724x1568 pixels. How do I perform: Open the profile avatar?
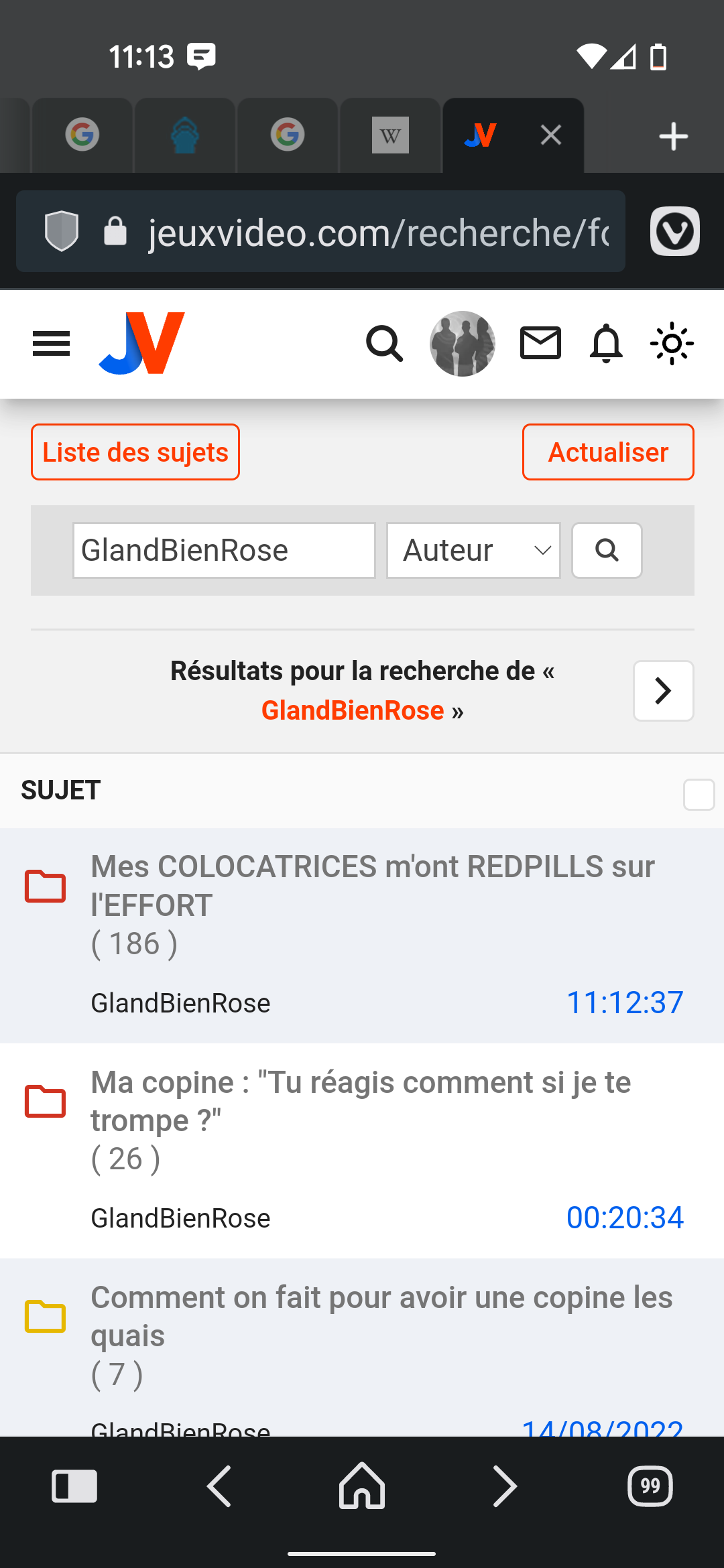[x=463, y=344]
